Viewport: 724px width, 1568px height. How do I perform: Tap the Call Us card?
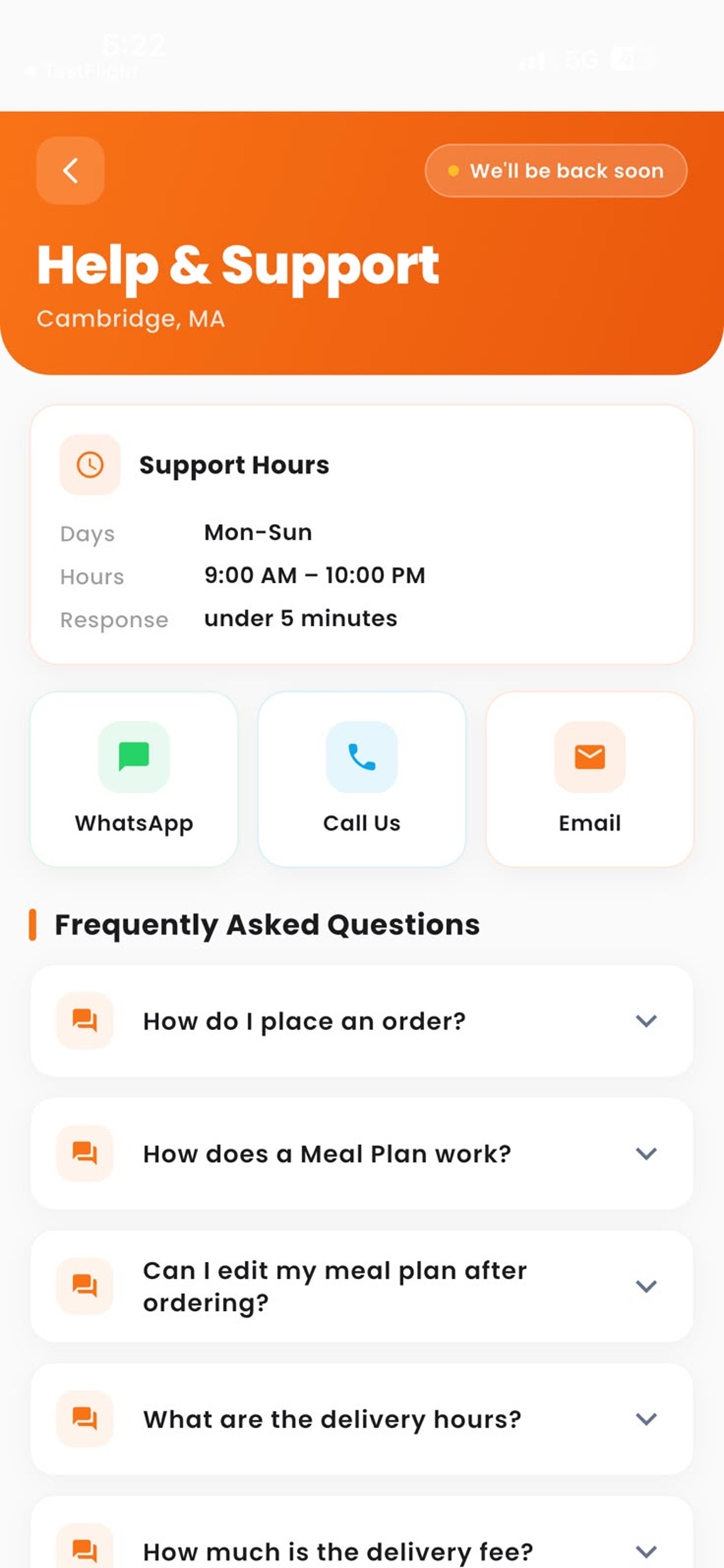coord(362,779)
